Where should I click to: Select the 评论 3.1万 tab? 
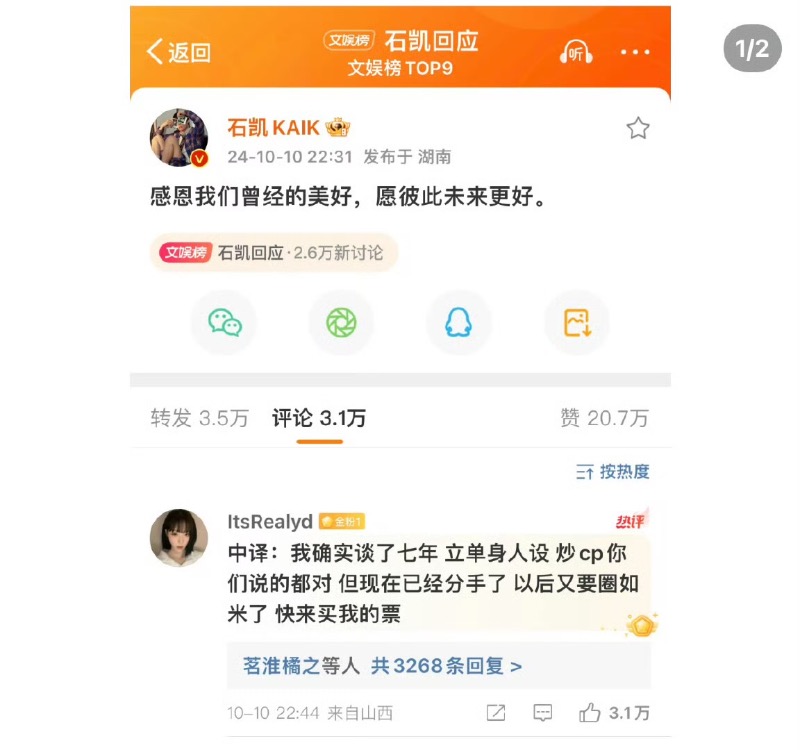319,418
